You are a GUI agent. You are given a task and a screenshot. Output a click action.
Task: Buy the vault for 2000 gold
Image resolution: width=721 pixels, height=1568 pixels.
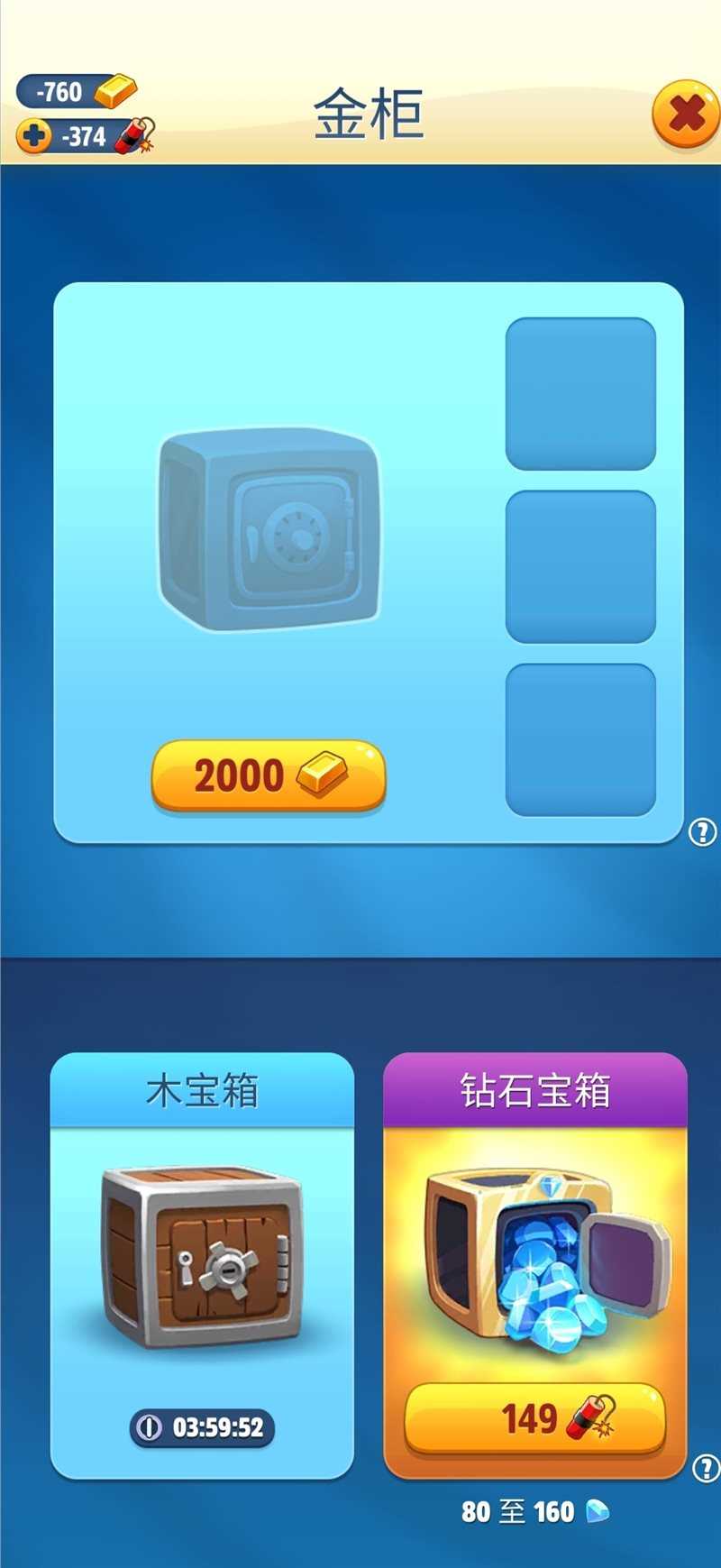coord(269,775)
